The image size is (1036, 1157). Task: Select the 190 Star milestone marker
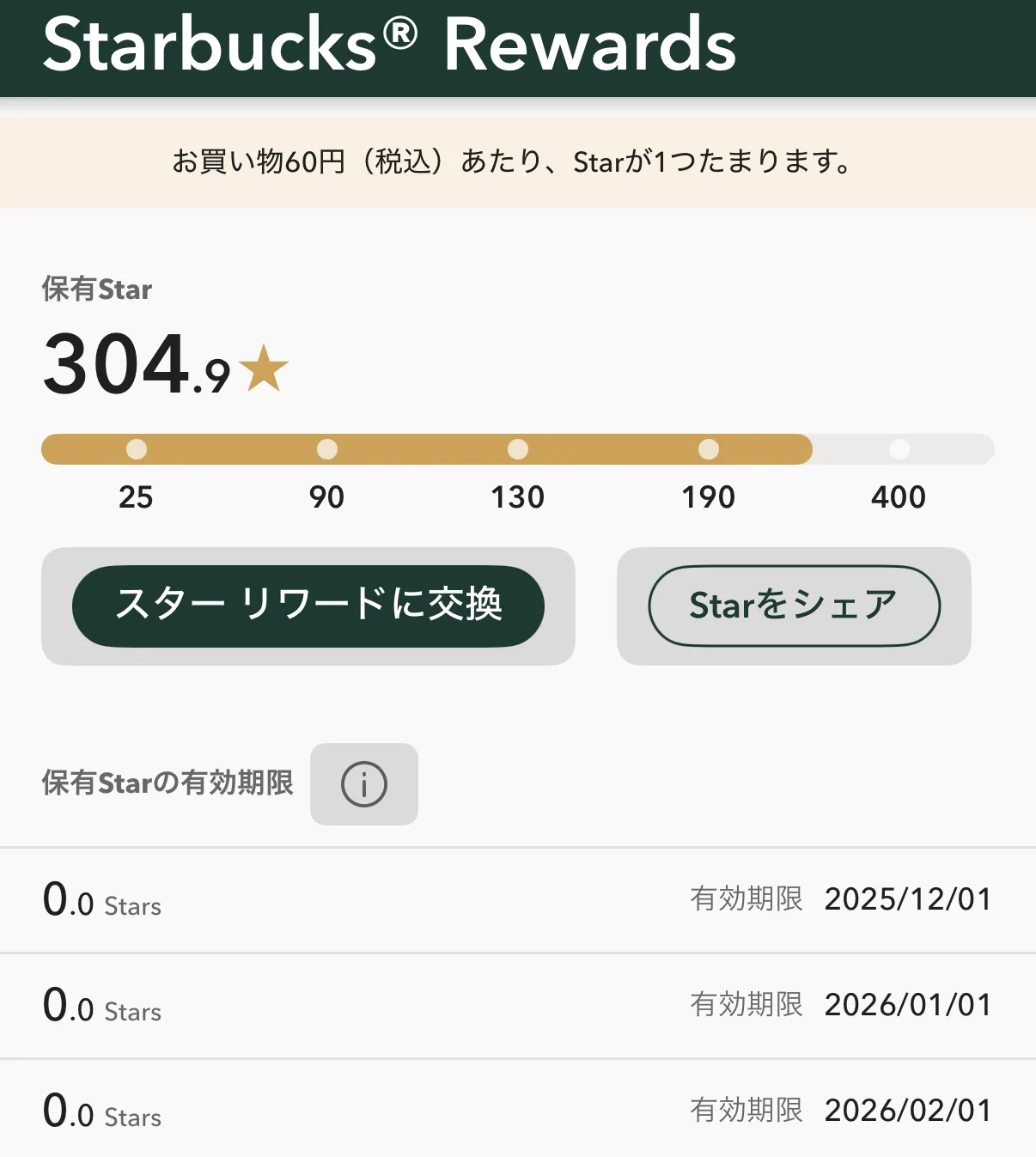[x=709, y=449]
